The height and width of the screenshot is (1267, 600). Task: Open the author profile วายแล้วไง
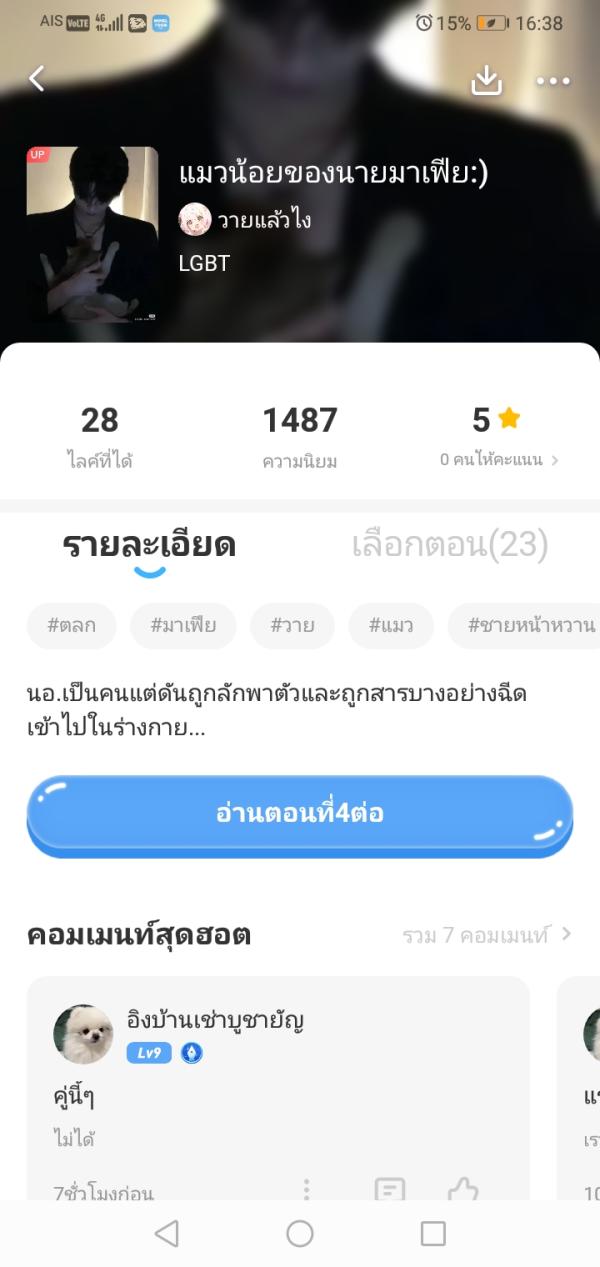(245, 219)
